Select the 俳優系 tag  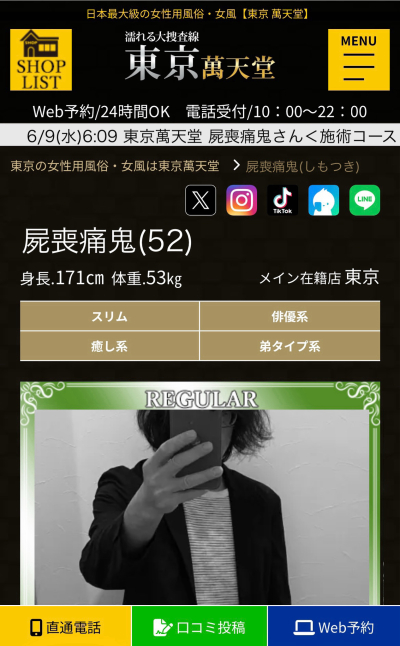click(x=290, y=316)
